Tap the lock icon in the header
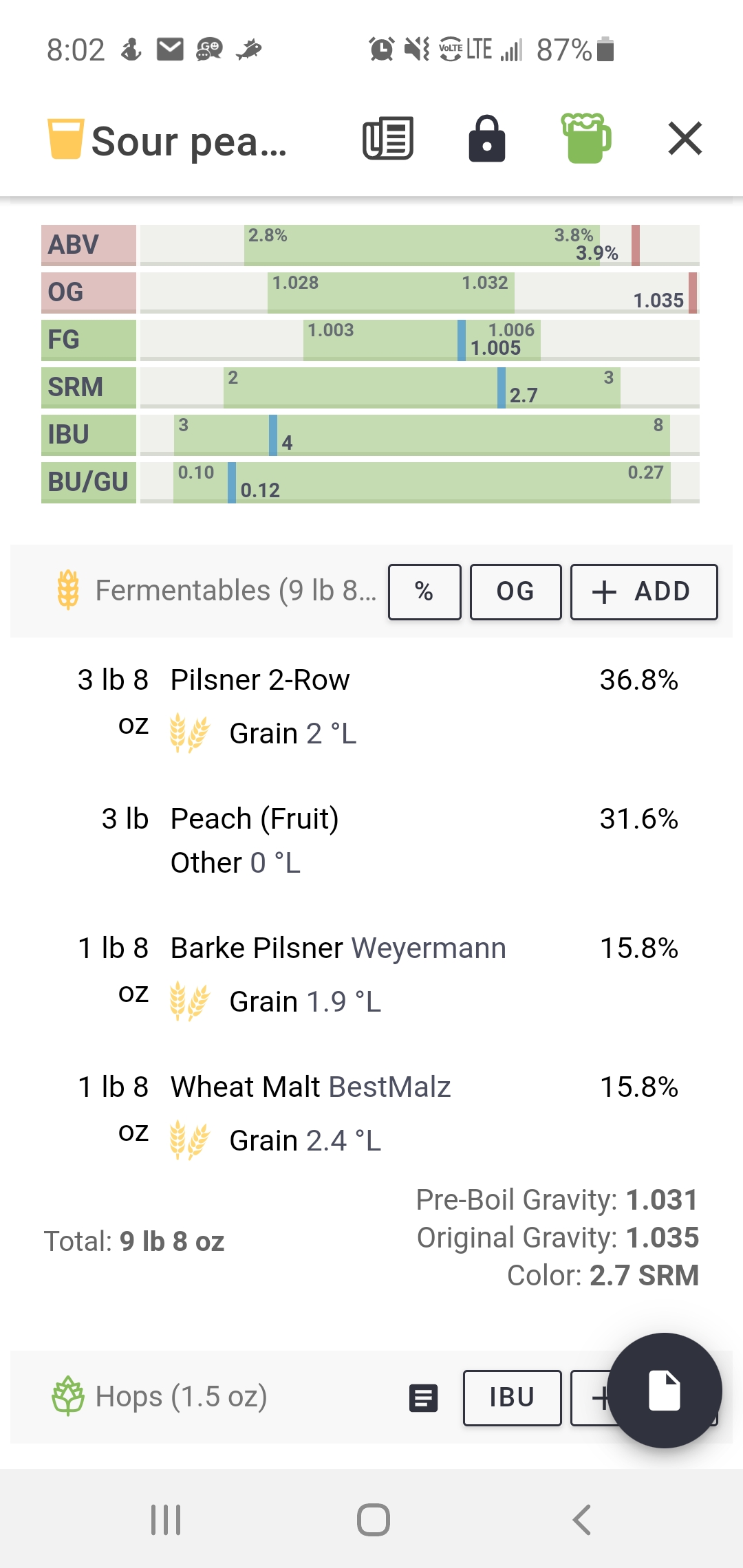The height and width of the screenshot is (1568, 743). click(487, 138)
